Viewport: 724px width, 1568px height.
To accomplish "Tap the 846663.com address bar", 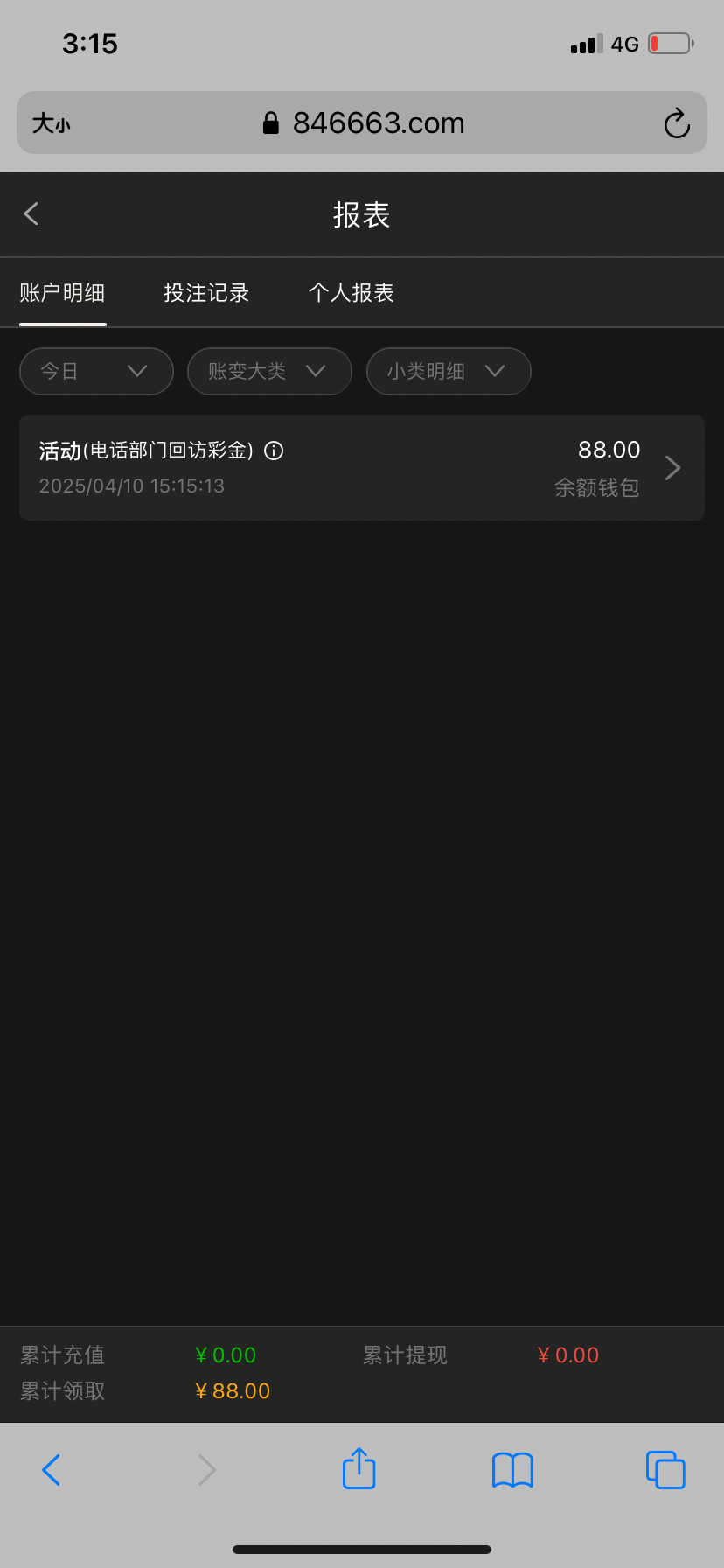I will [378, 123].
